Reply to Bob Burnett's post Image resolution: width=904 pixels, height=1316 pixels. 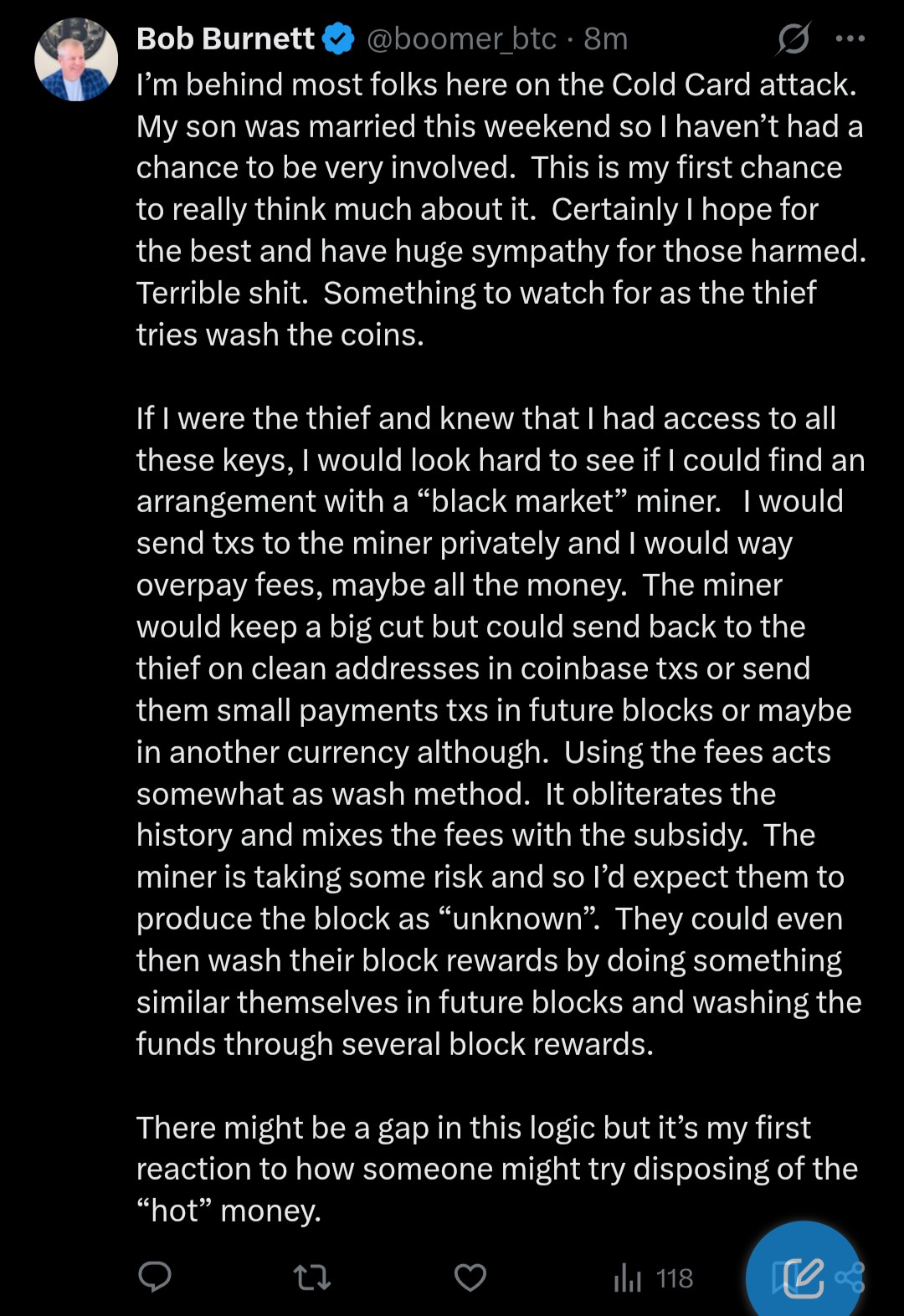pyautogui.click(x=154, y=1278)
